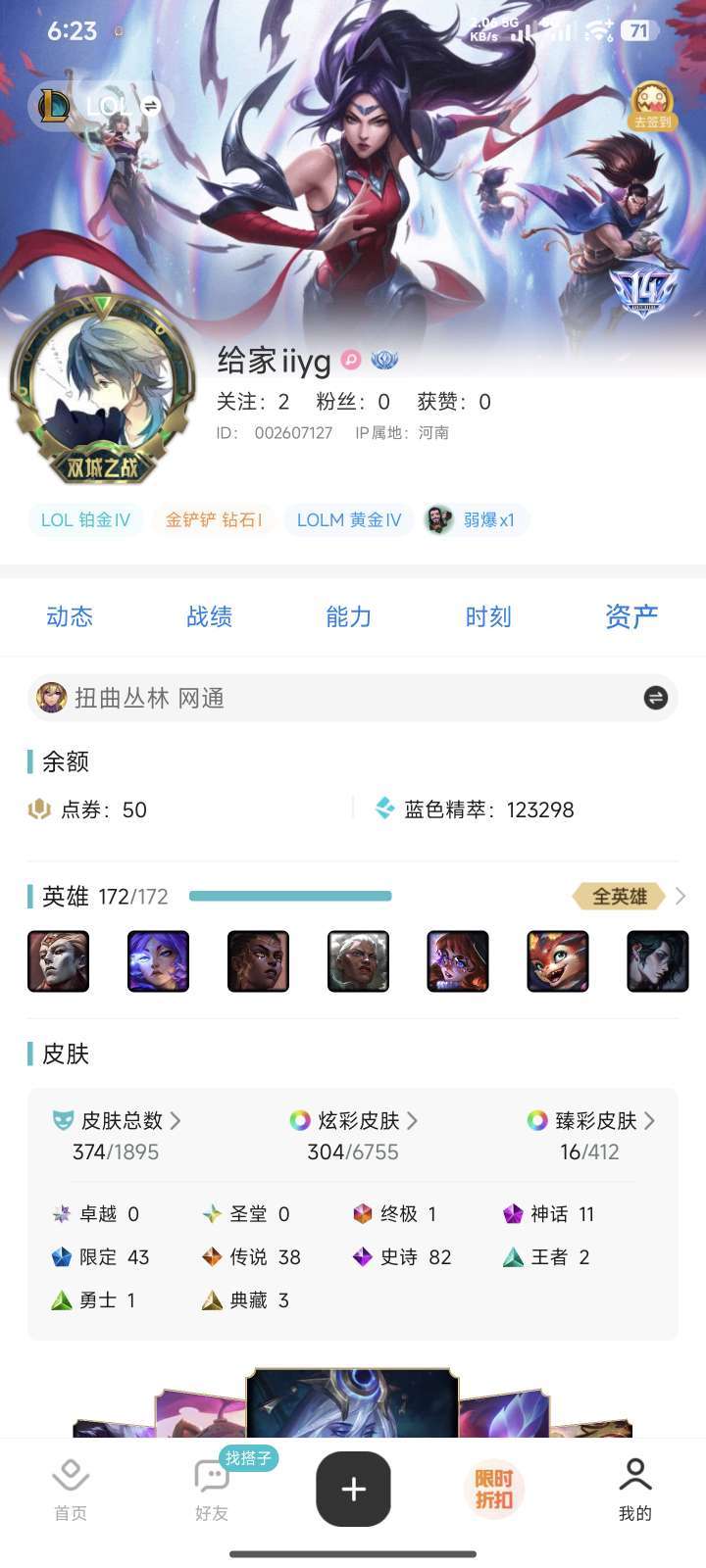Viewport: 706px width, 1568px height.
Task: Select the first hero portrait thumbnail
Action: 58,961
